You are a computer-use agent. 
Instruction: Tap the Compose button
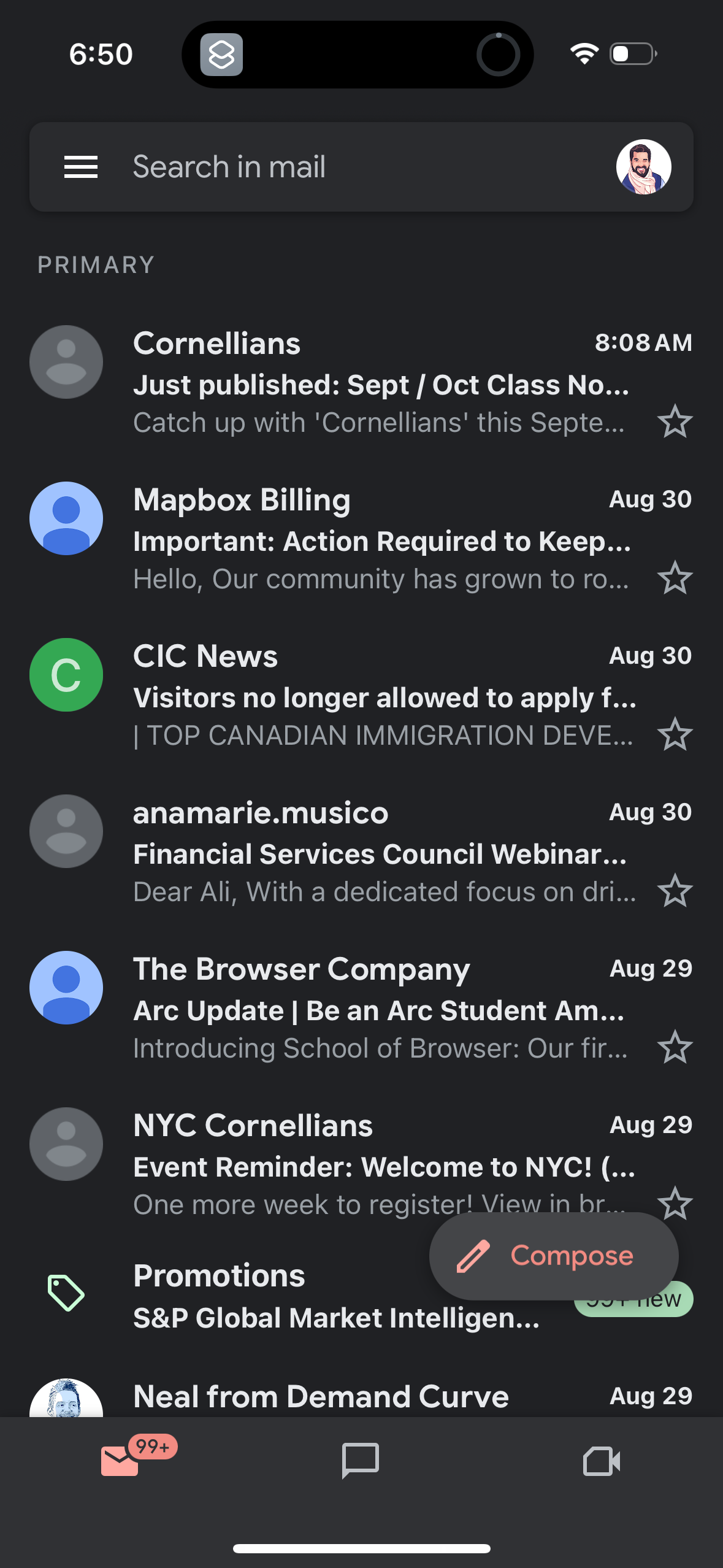coord(554,1256)
